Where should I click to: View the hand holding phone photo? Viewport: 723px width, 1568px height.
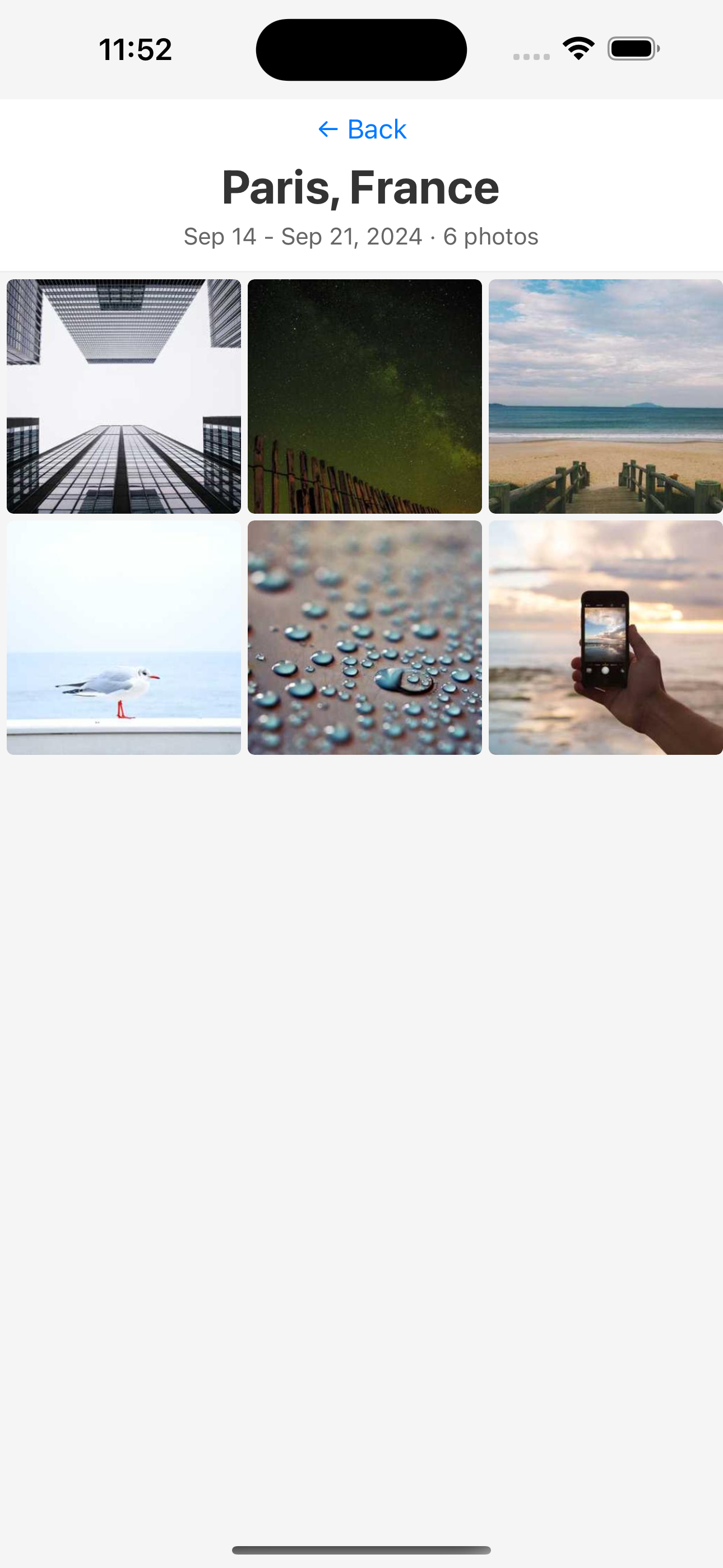tap(605, 637)
